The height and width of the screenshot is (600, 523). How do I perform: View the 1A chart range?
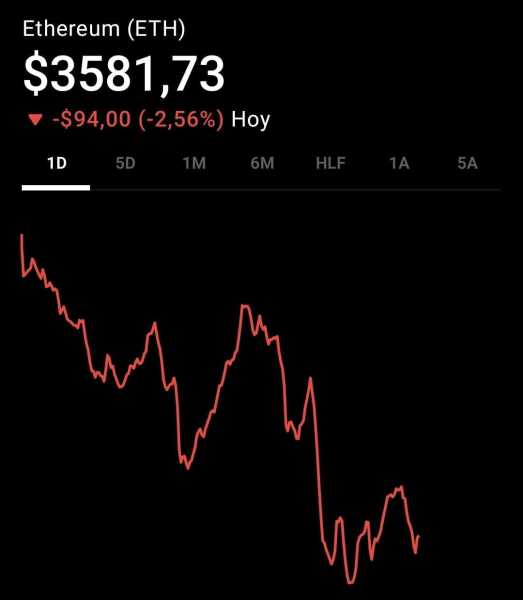click(399, 164)
